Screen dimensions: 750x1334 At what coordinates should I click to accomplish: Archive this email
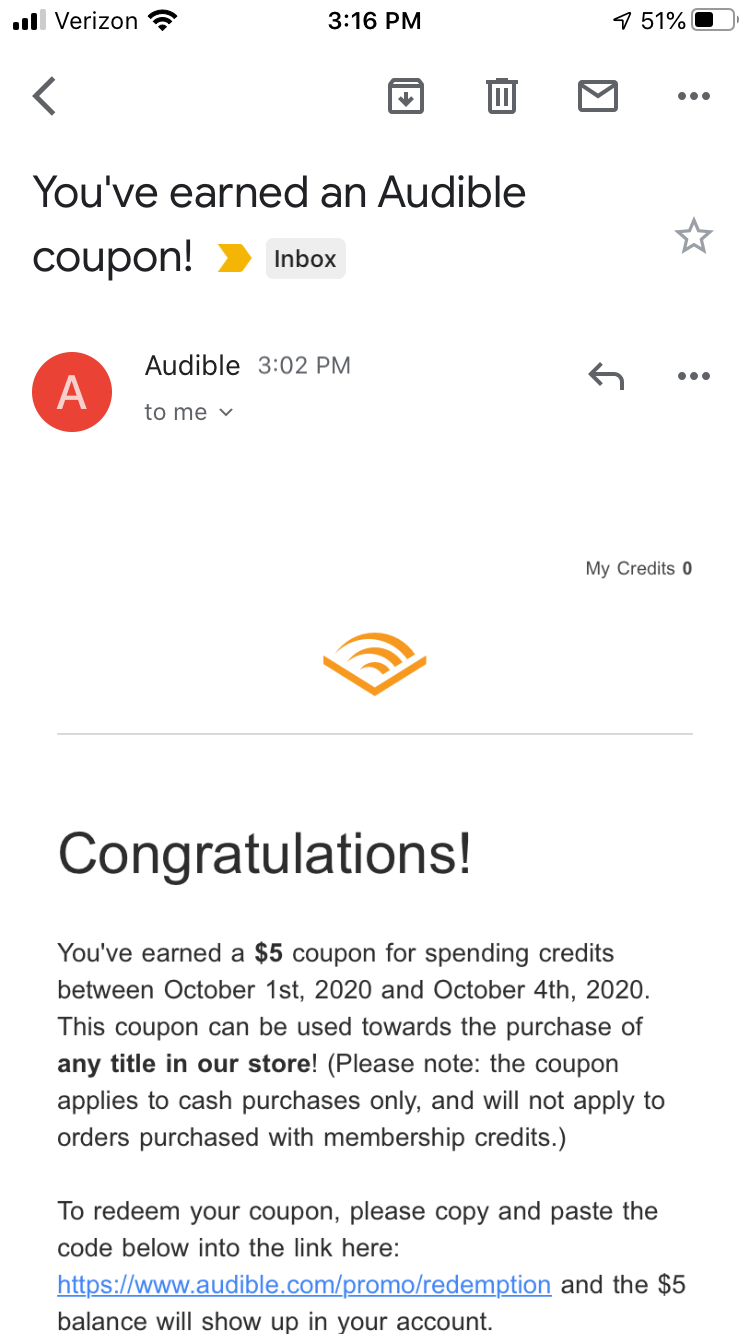pyautogui.click(x=406, y=97)
